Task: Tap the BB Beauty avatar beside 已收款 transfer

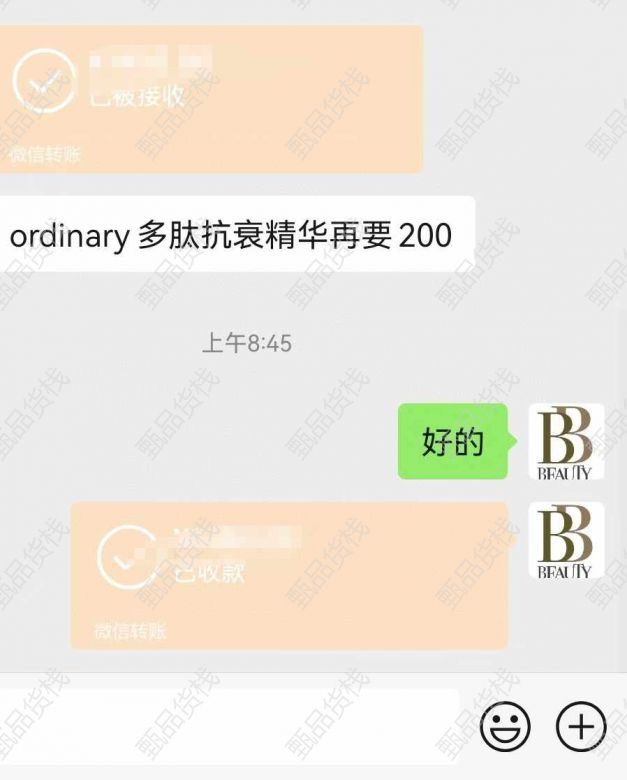Action: pos(566,540)
